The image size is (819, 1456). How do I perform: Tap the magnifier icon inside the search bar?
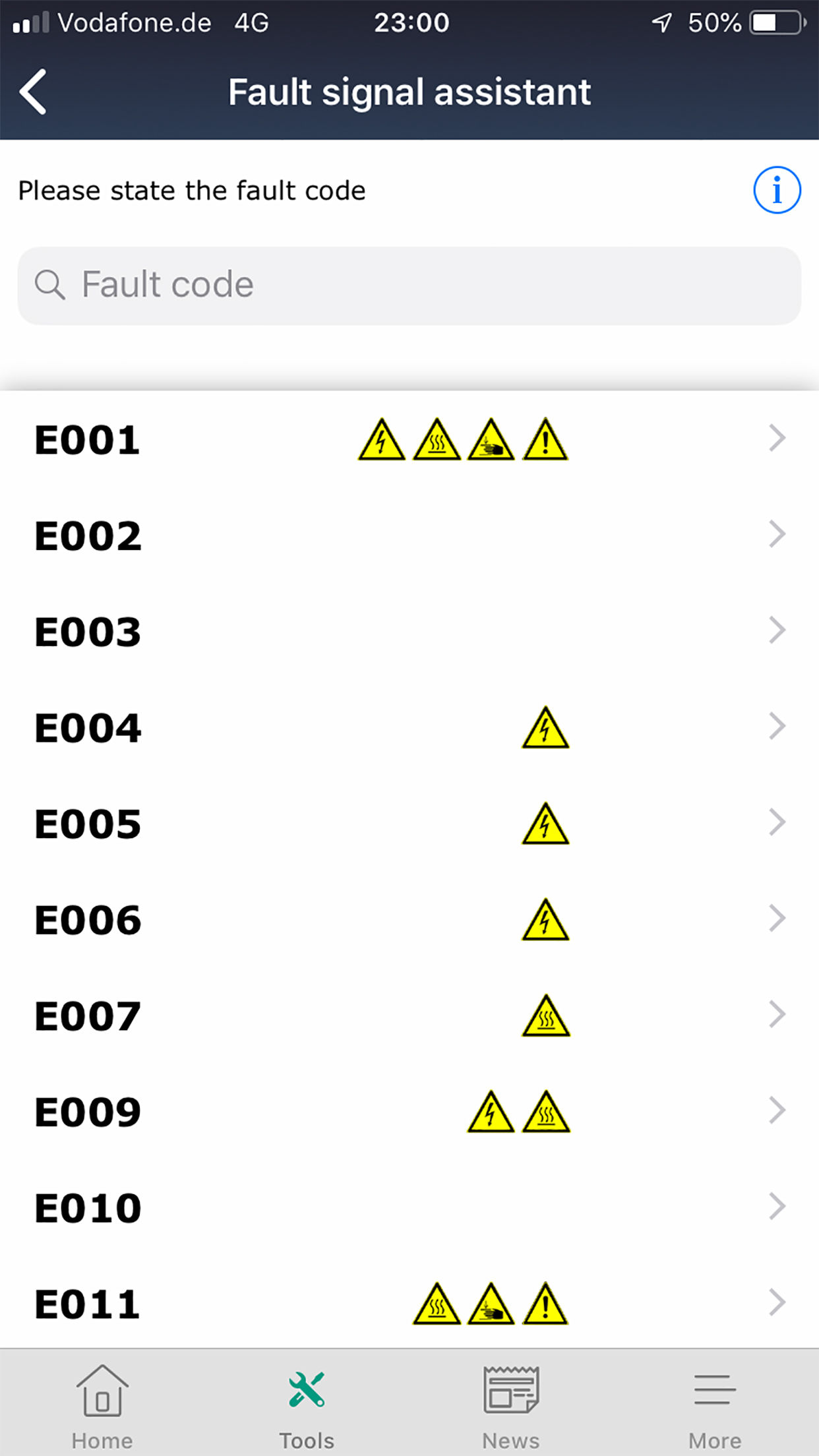50,284
